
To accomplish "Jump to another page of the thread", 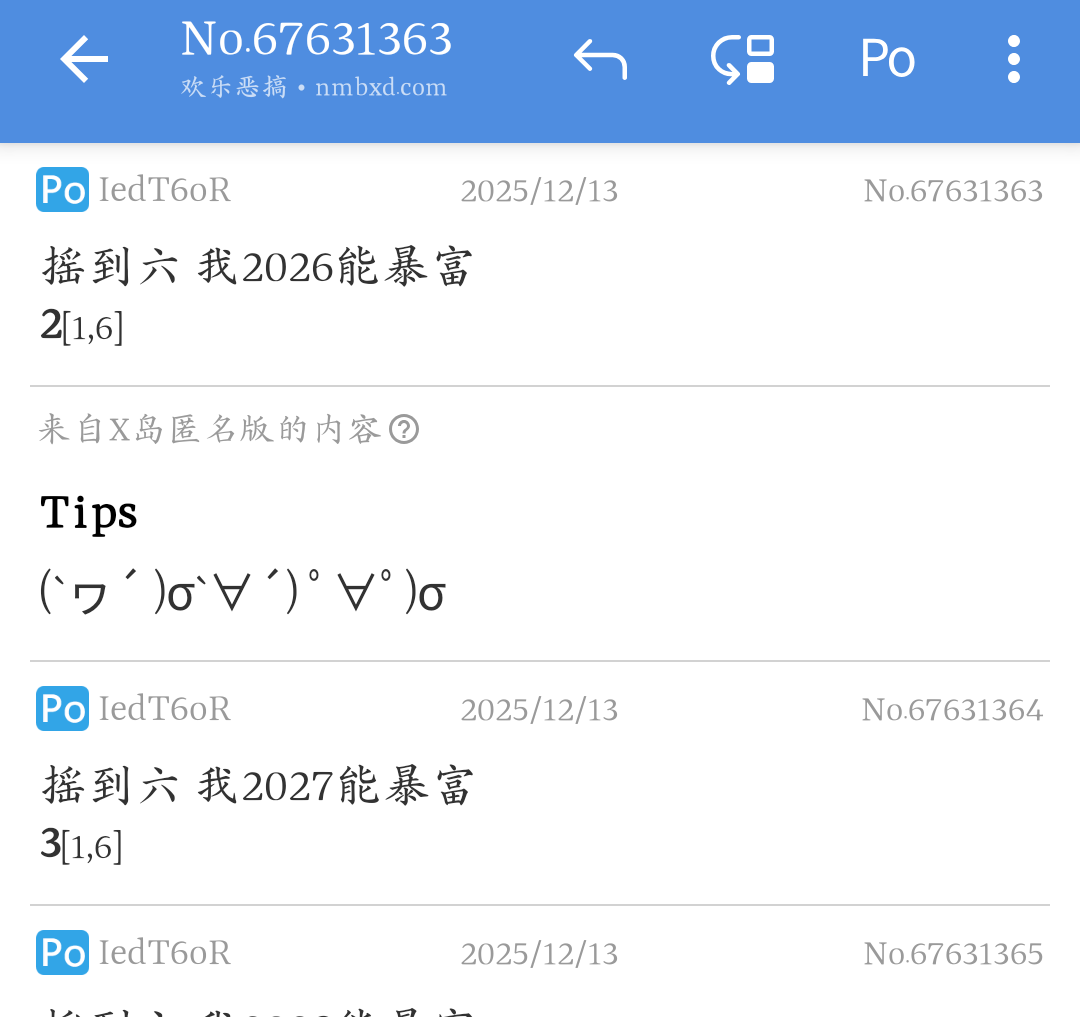I will [x=743, y=60].
